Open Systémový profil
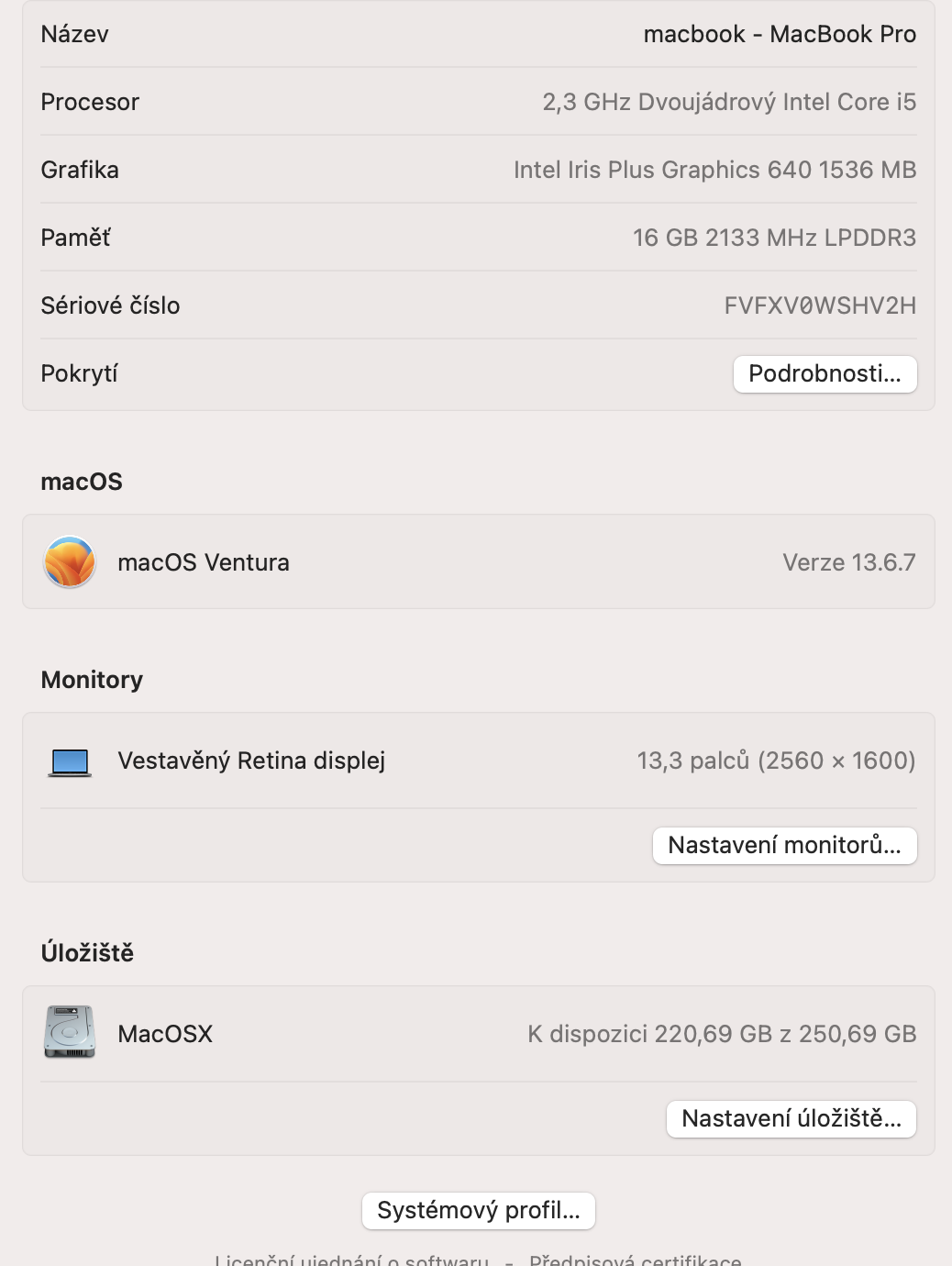 (x=478, y=1210)
